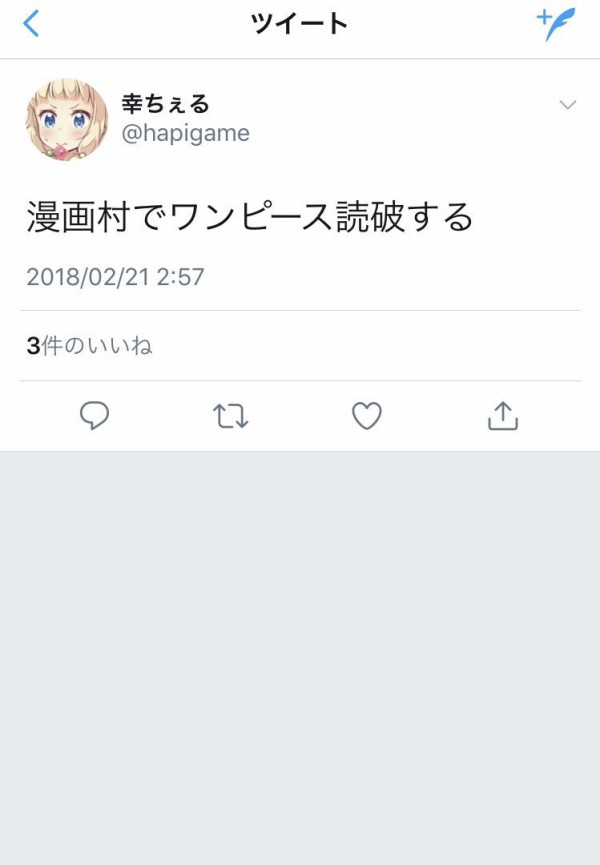Like this tweet with the heart
The height and width of the screenshot is (865, 600).
367,416
